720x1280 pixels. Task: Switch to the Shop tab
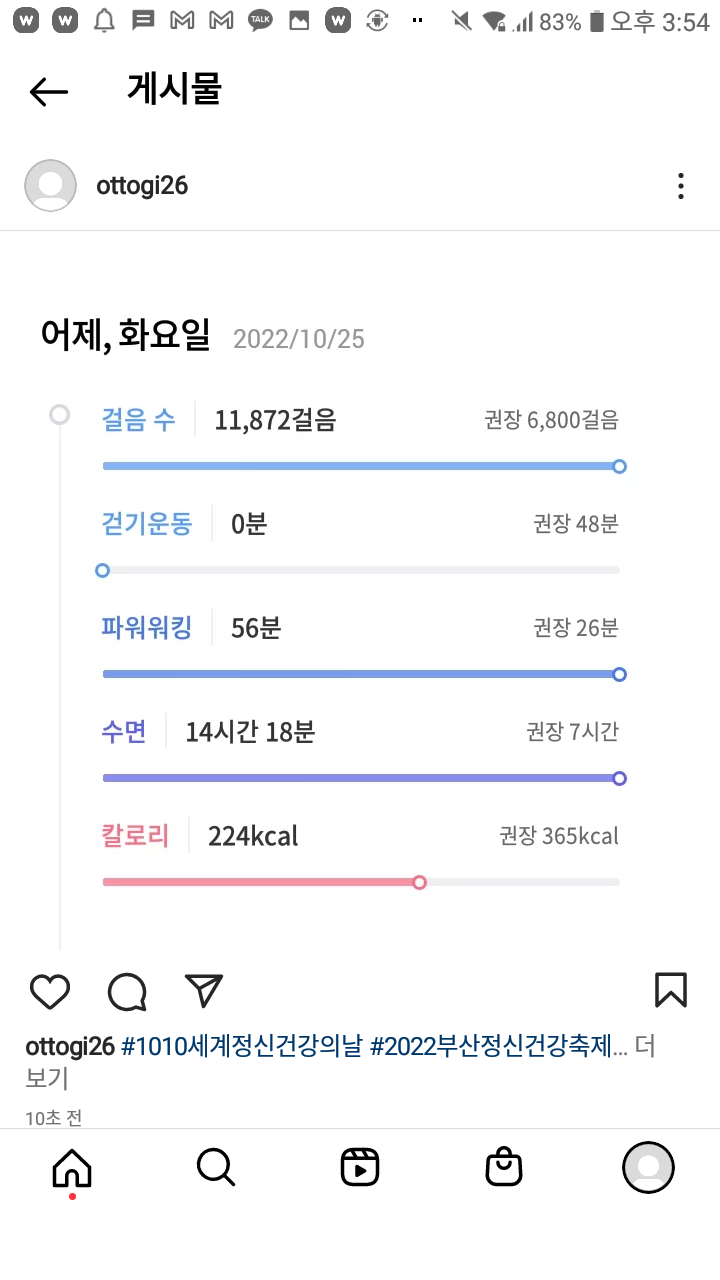click(503, 1167)
